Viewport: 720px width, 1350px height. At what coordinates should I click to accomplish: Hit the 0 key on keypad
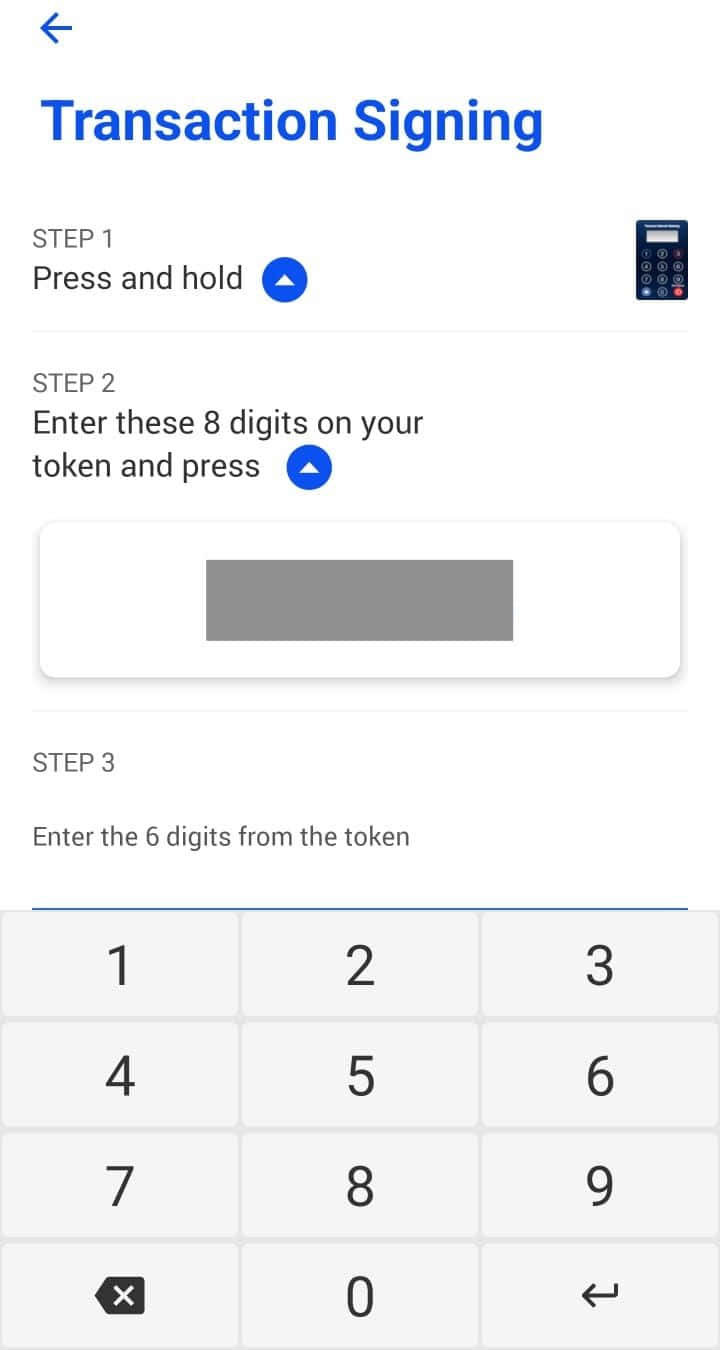click(x=360, y=1297)
